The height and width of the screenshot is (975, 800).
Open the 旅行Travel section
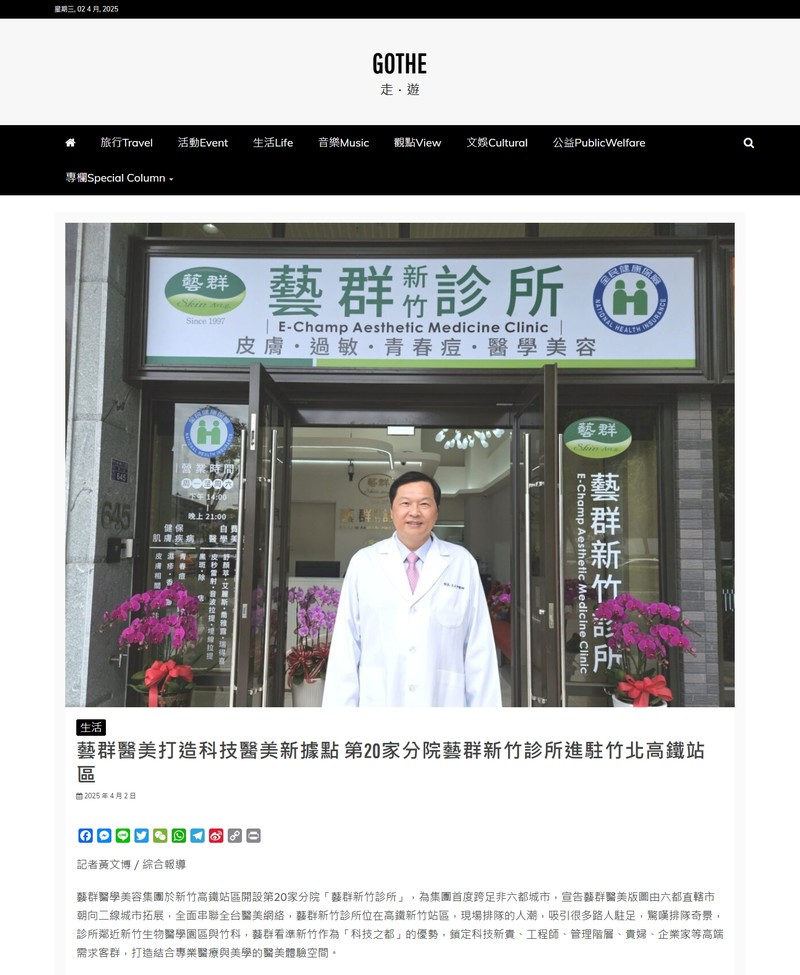coord(126,143)
